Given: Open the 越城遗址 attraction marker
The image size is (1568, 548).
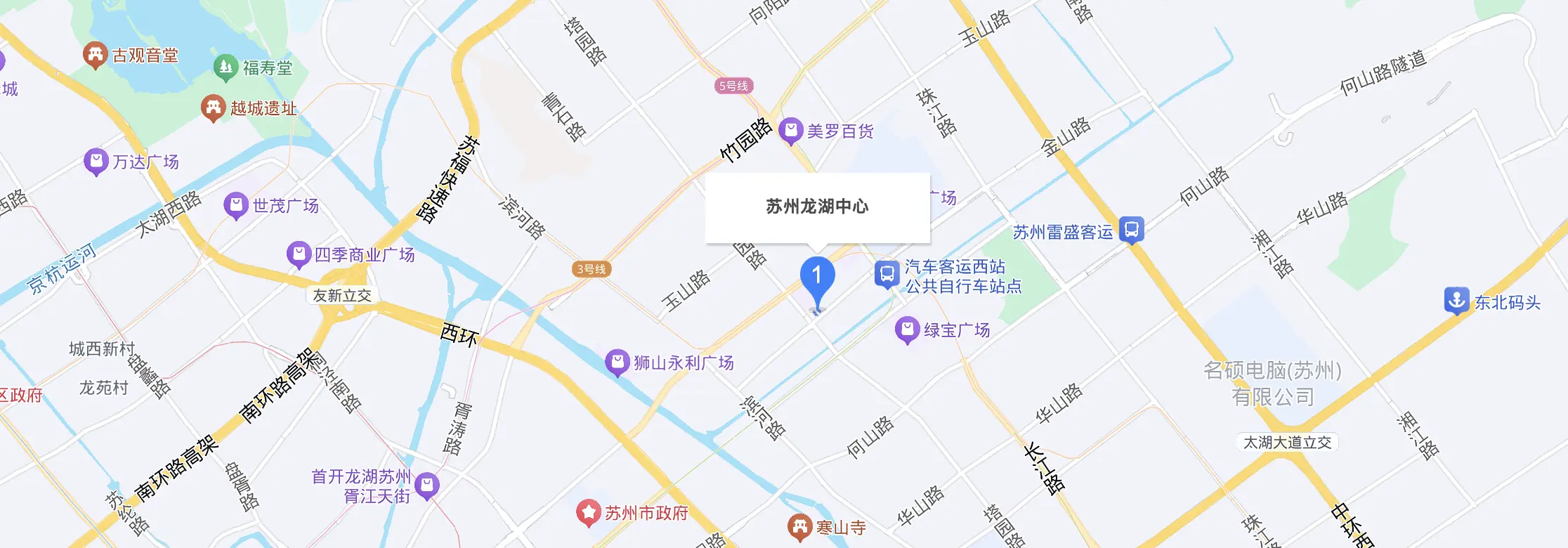Looking at the screenshot, I should (x=213, y=107).
